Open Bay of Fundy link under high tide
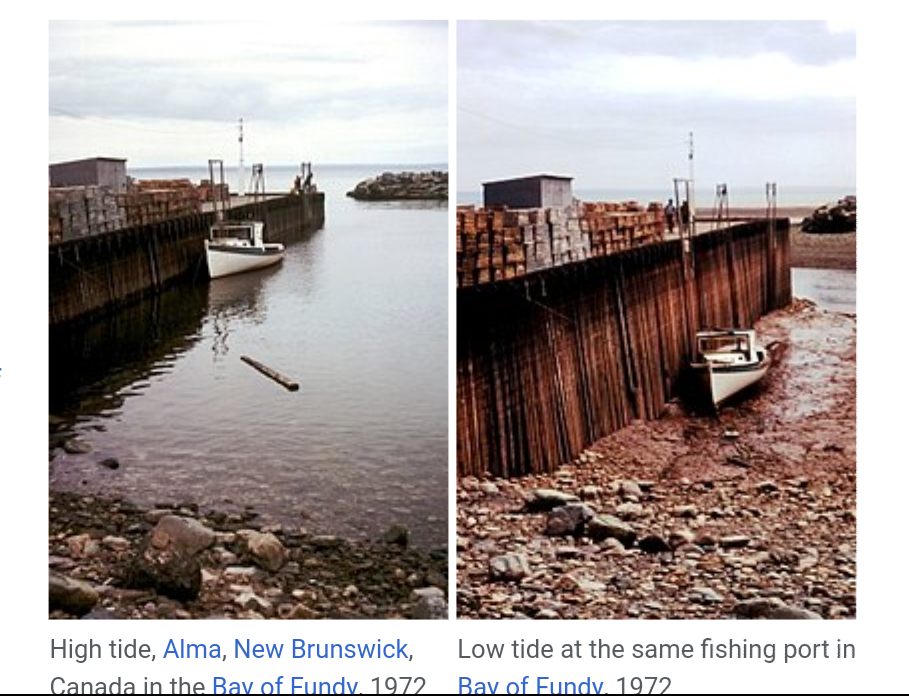Screen dimensions: 909x696 tap(284, 684)
